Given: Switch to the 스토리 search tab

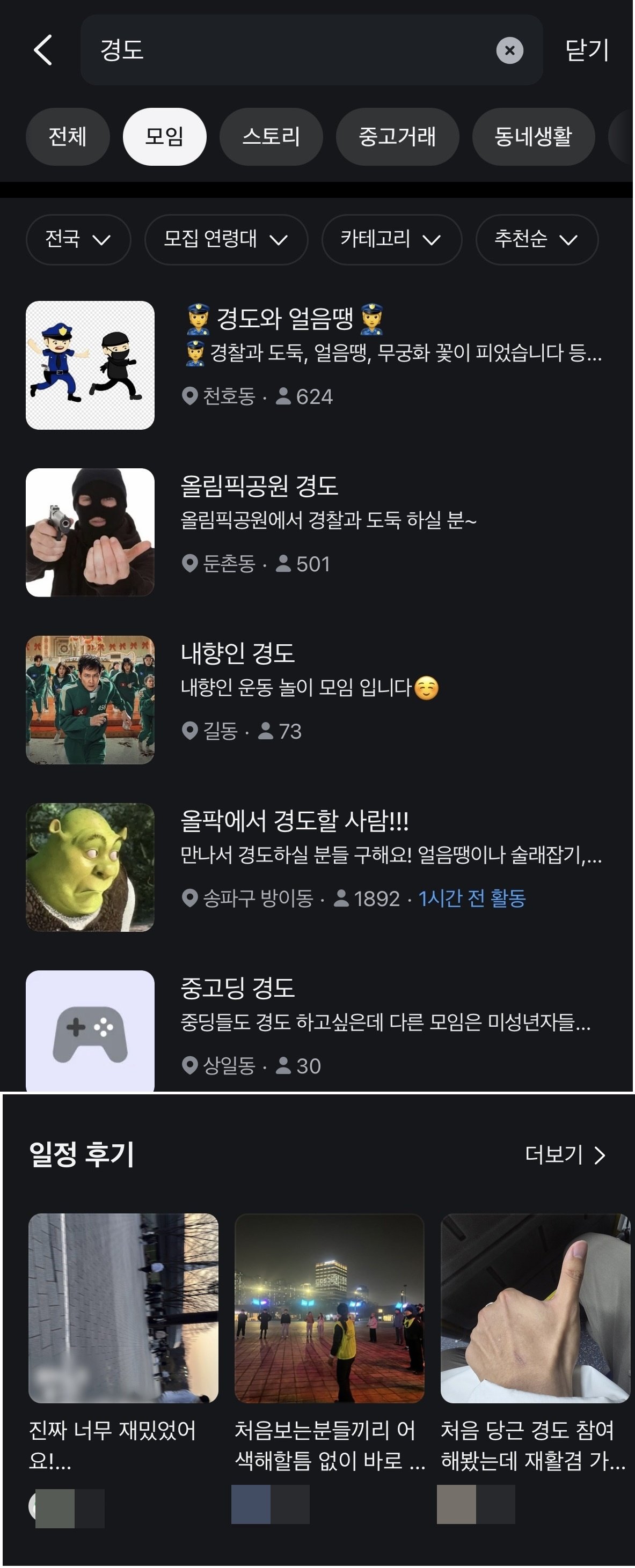Looking at the screenshot, I should [271, 136].
